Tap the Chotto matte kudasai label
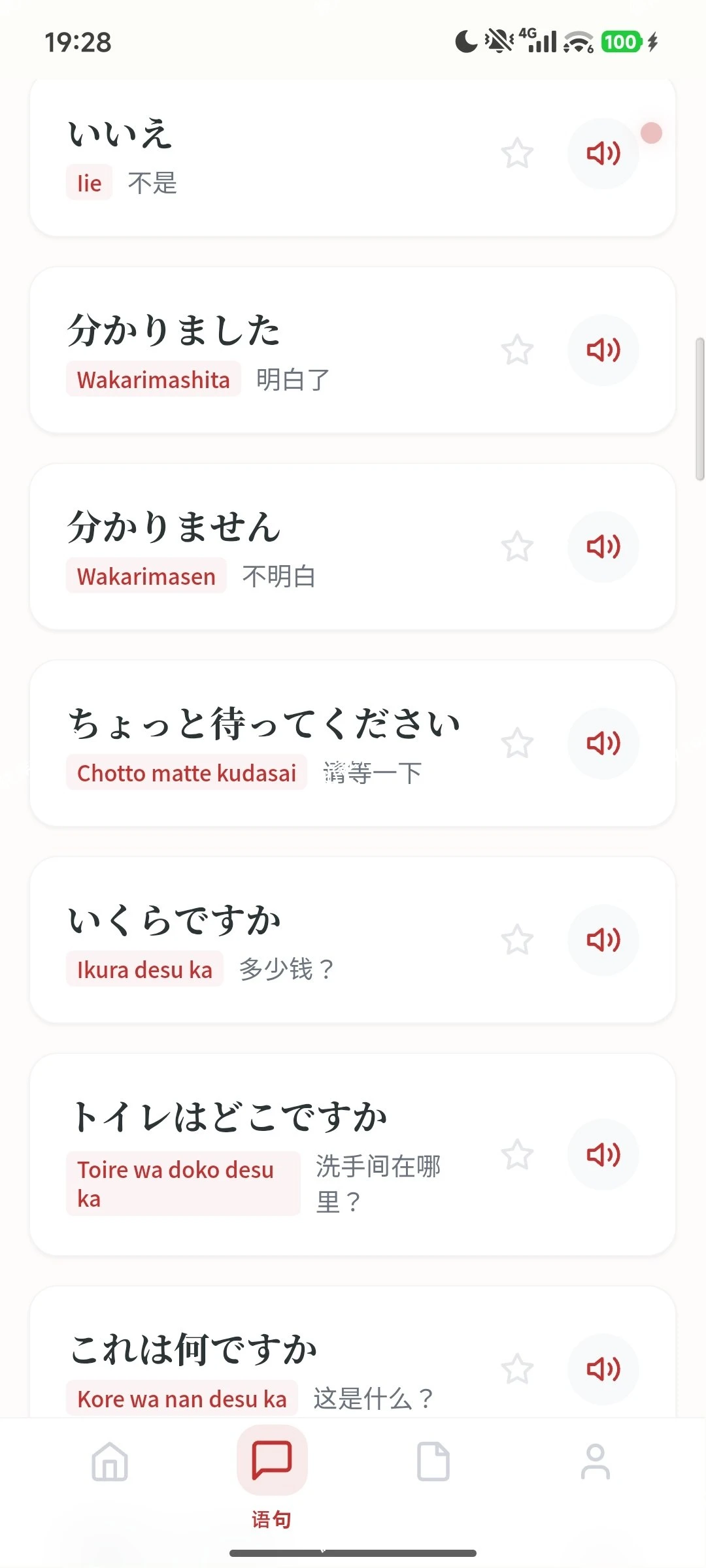Image resolution: width=706 pixels, height=1568 pixels. [187, 773]
